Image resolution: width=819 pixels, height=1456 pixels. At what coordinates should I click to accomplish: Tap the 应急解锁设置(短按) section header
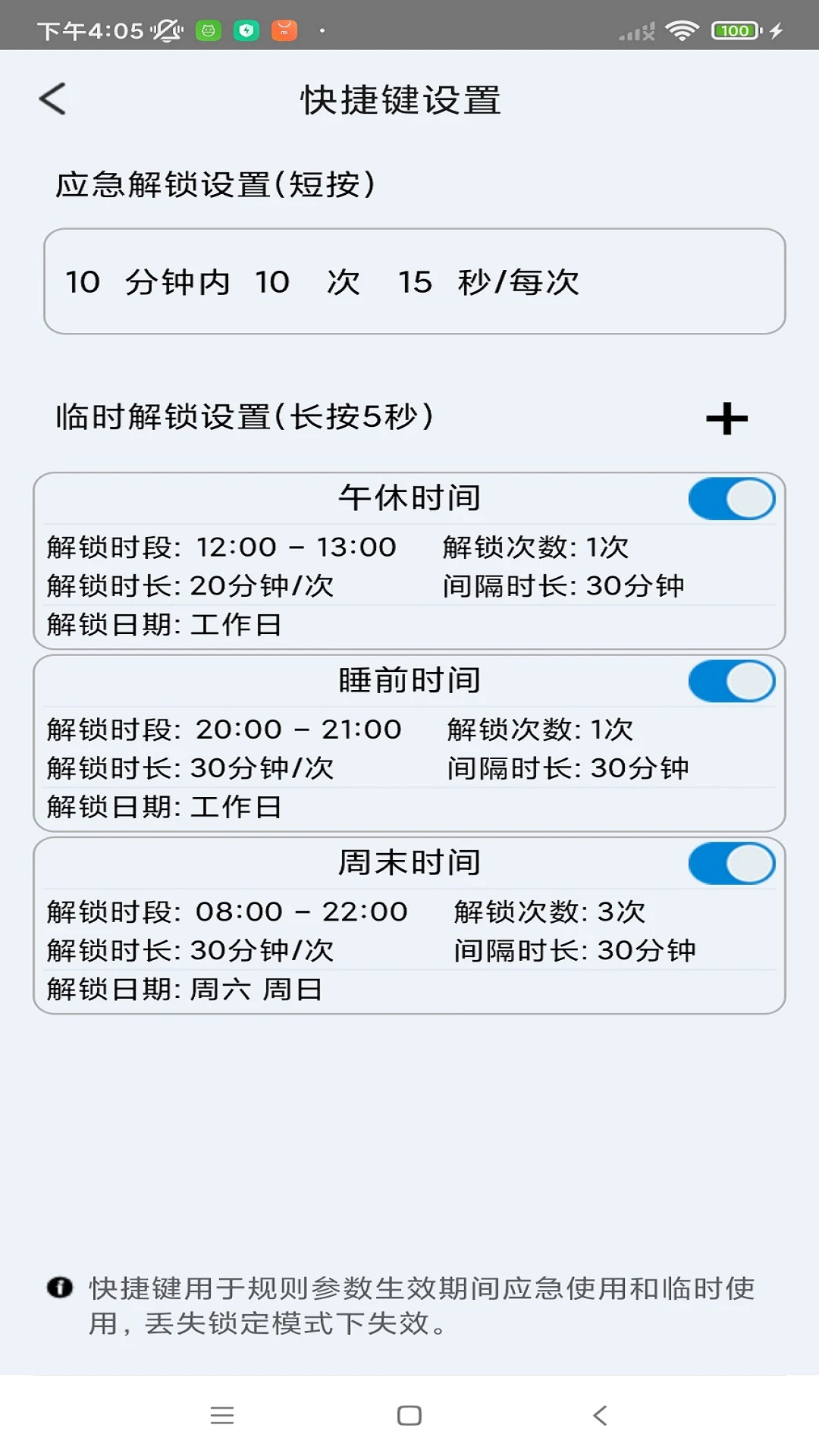coord(215,182)
